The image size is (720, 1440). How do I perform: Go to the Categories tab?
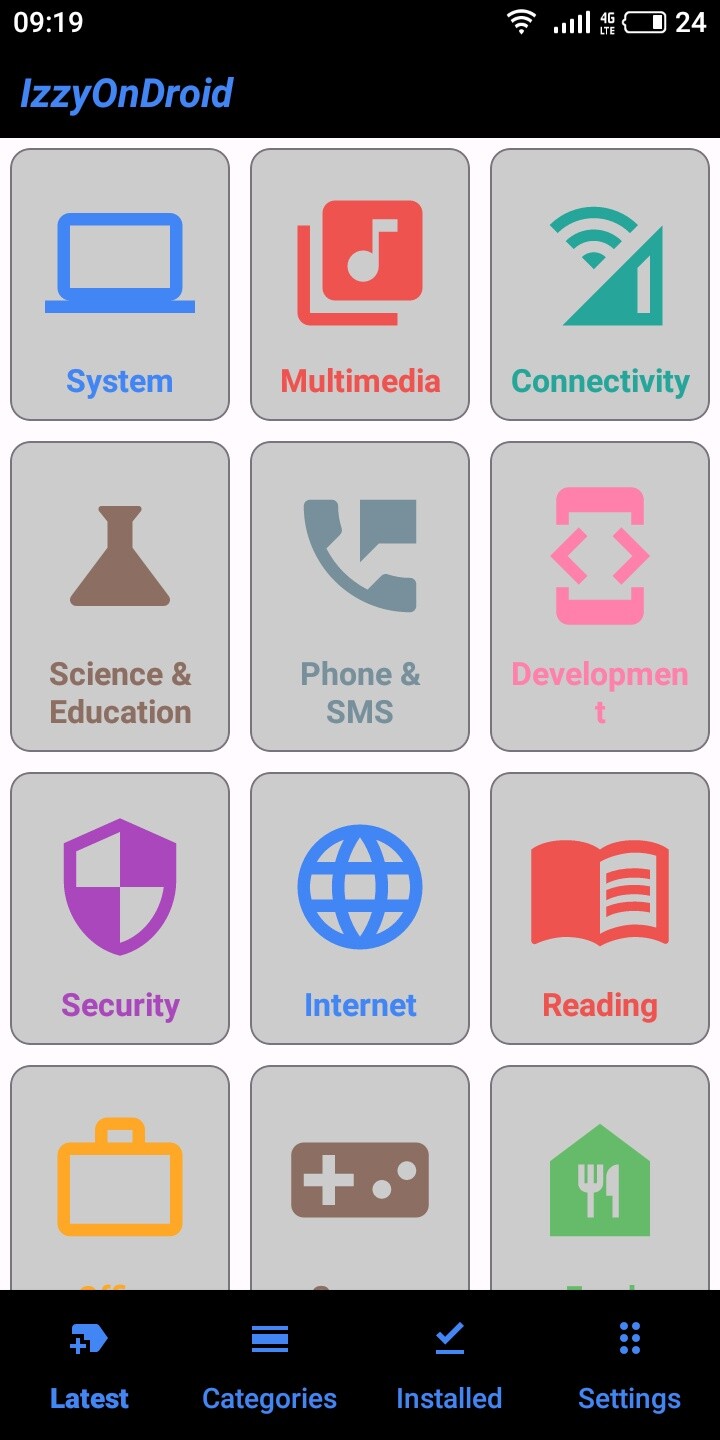pyautogui.click(x=270, y=1366)
